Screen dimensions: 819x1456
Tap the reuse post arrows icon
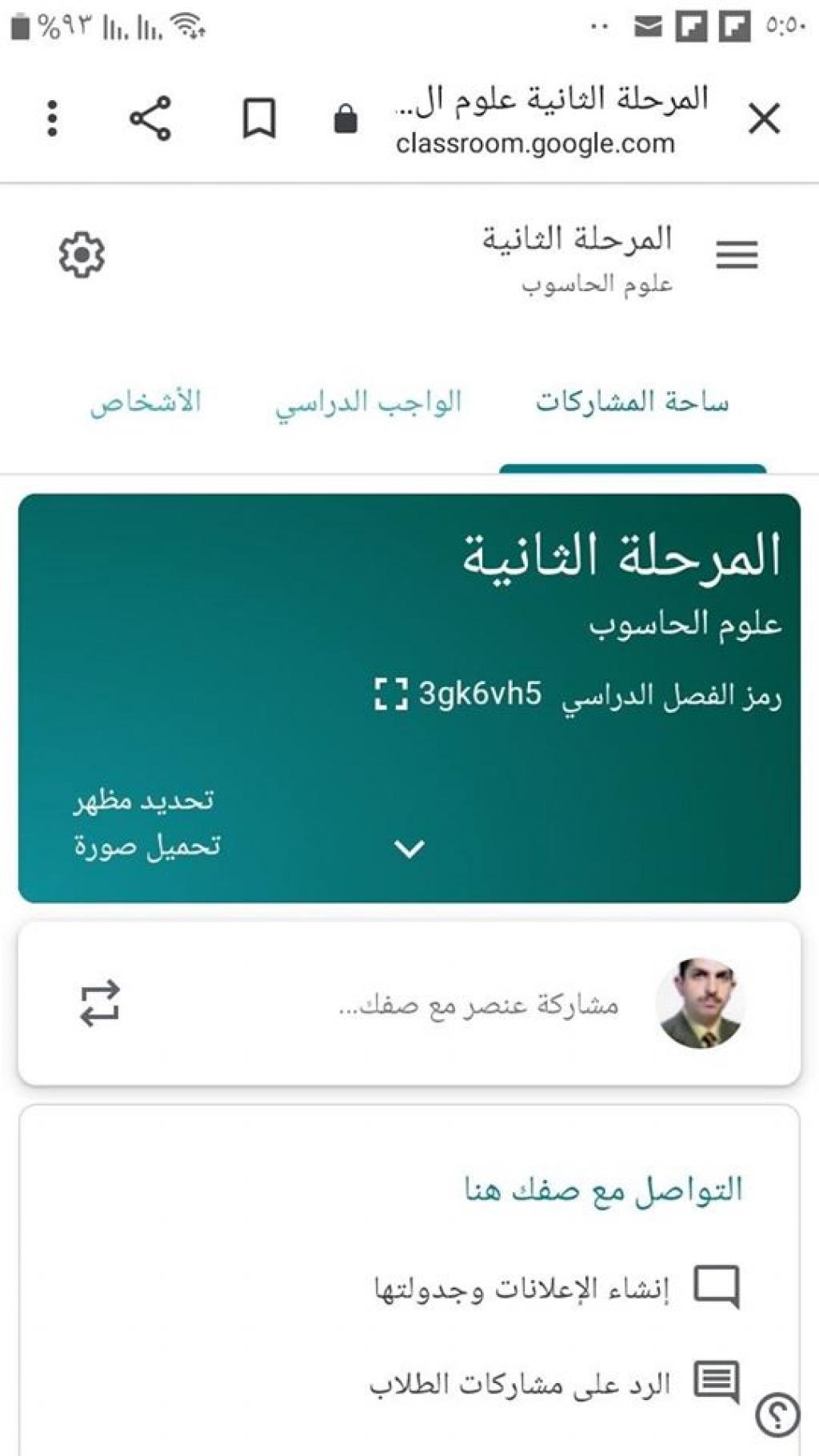(x=100, y=1003)
